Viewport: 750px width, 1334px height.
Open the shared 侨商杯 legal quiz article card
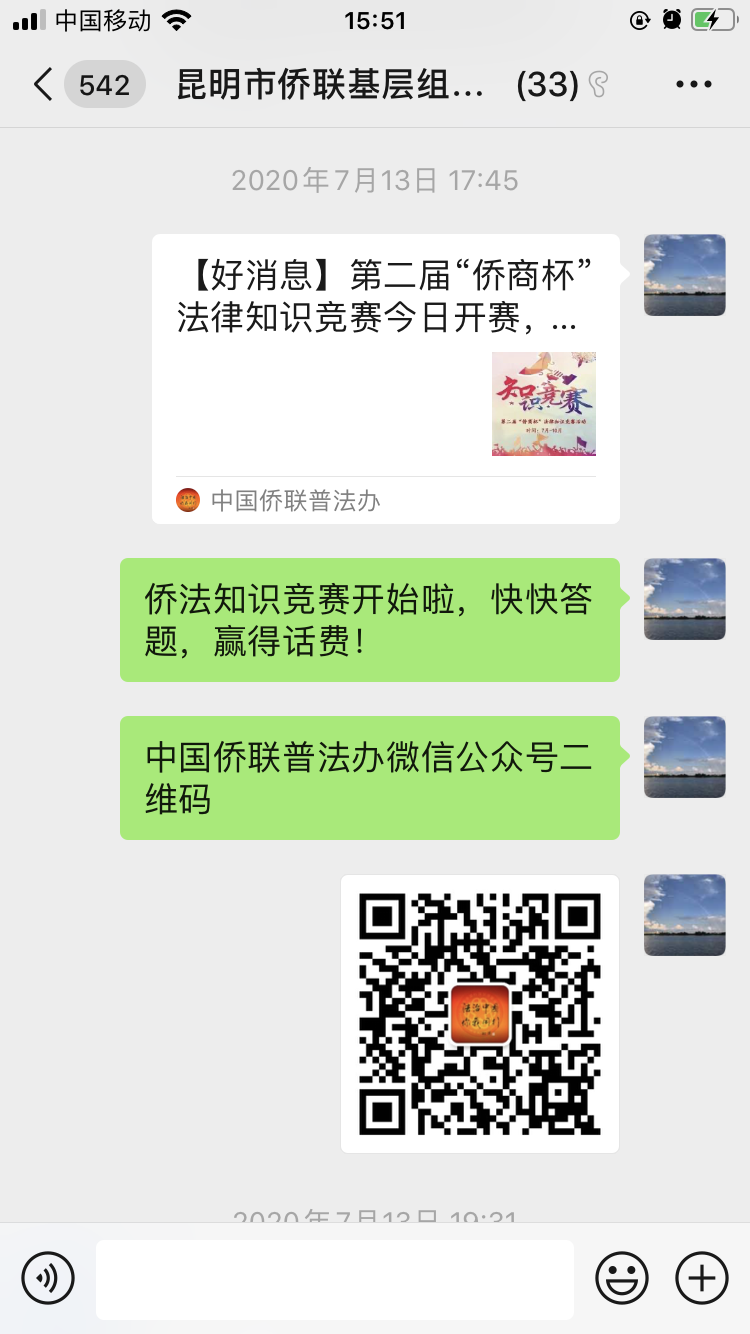click(386, 379)
